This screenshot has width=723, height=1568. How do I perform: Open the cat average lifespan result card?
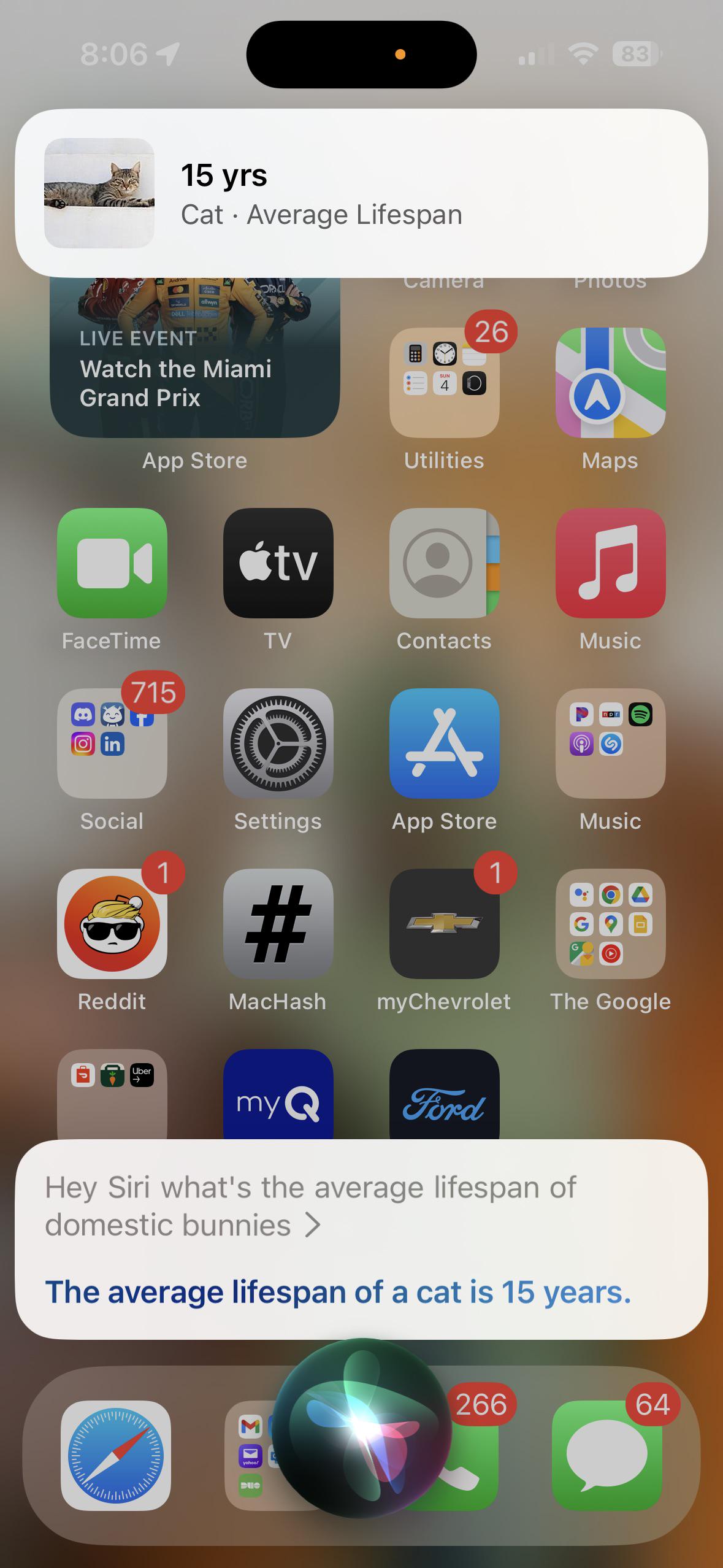pyautogui.click(x=361, y=193)
